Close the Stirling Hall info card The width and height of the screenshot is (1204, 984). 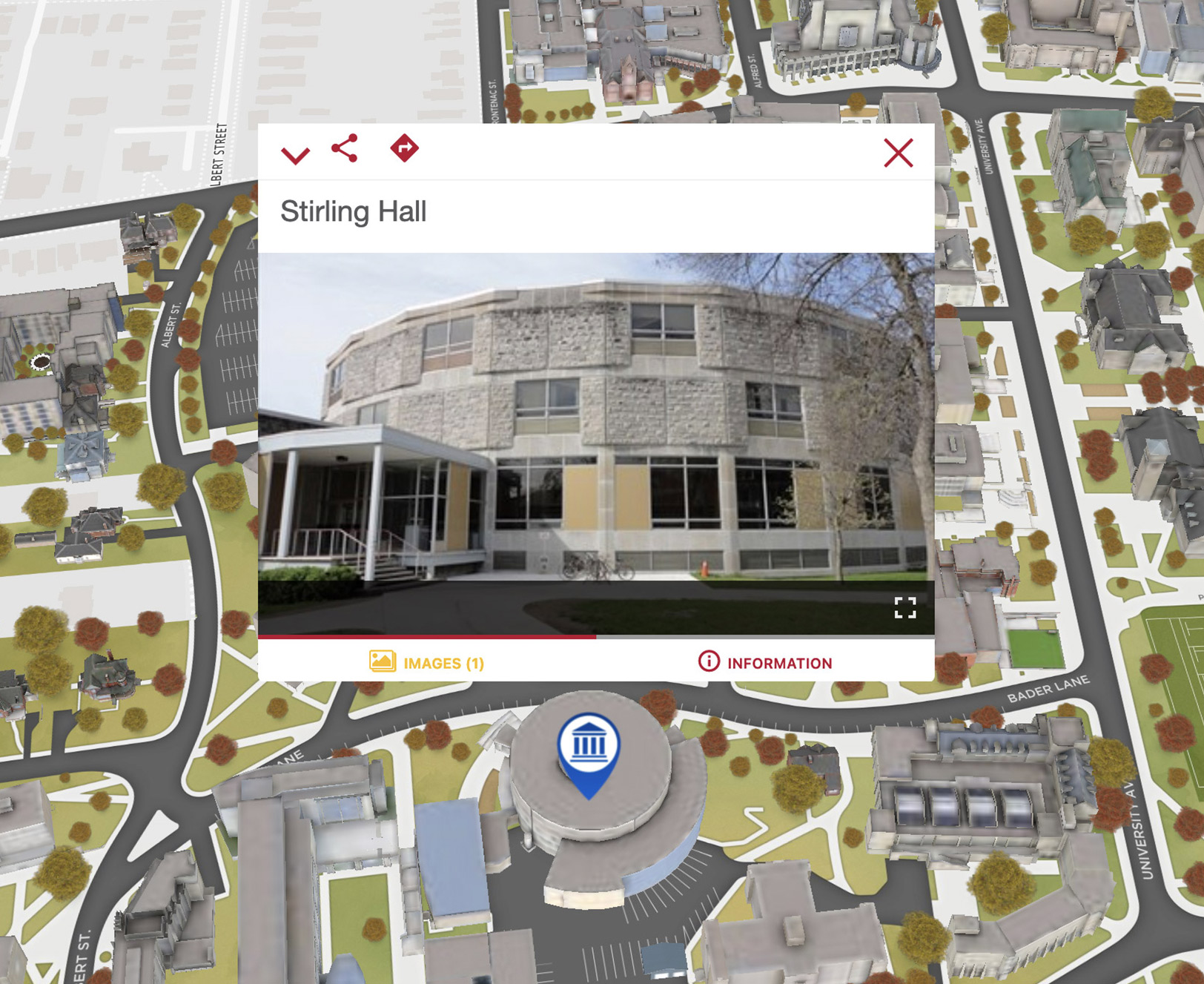[898, 153]
